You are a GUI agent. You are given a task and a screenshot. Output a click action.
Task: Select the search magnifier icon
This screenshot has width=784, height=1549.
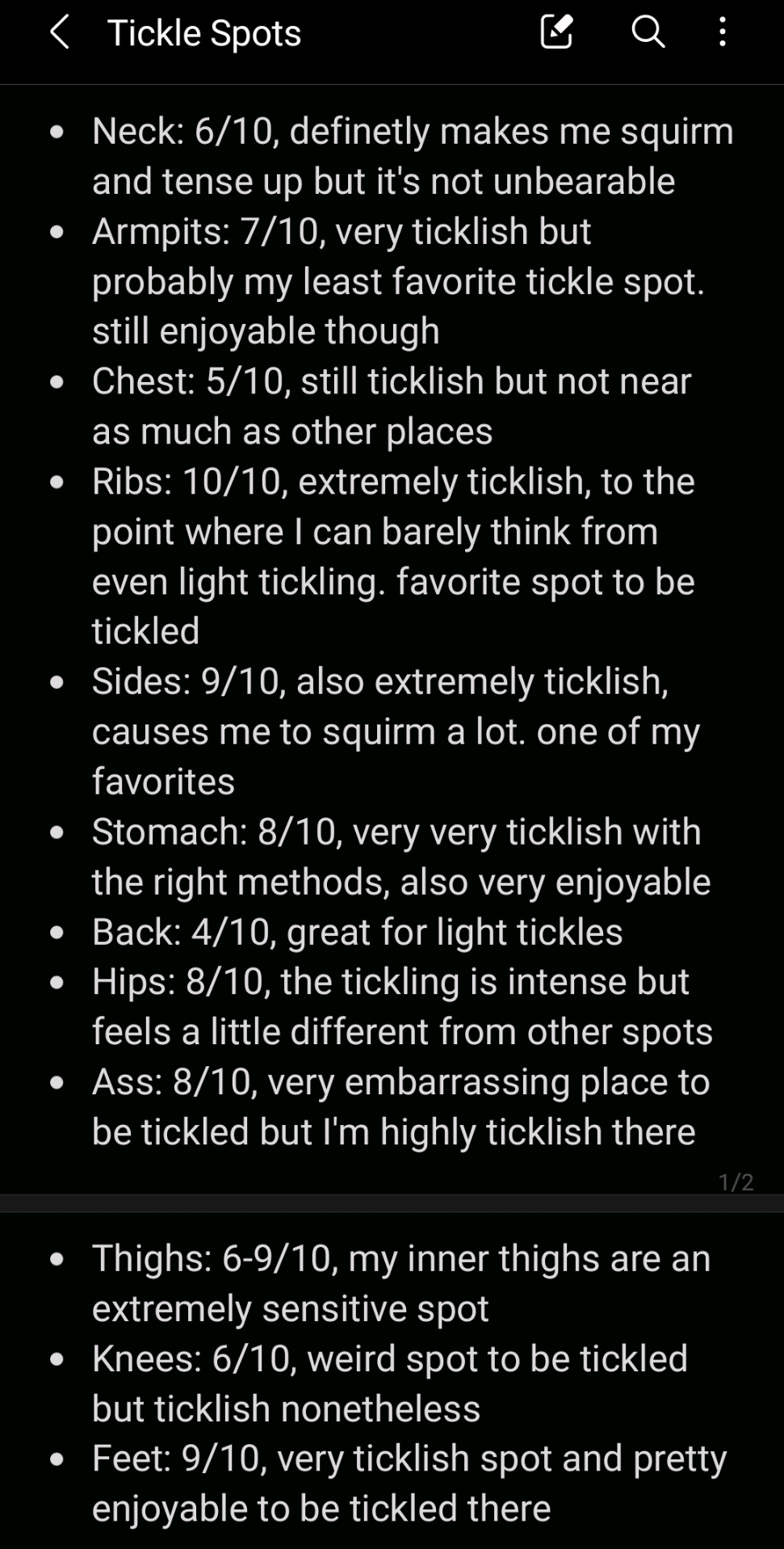coord(647,32)
